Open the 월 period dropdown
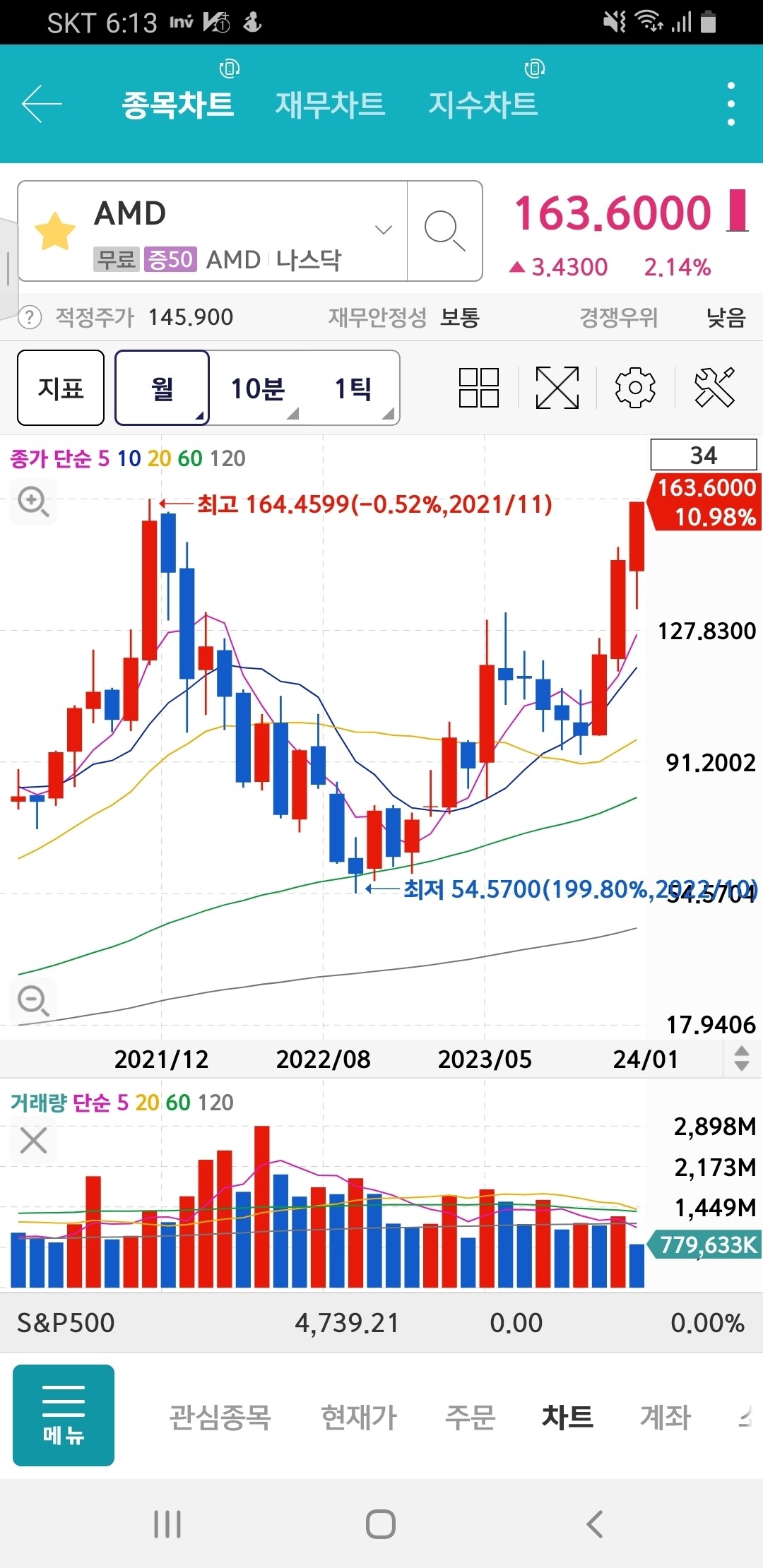This screenshot has height=1568, width=763. (161, 388)
